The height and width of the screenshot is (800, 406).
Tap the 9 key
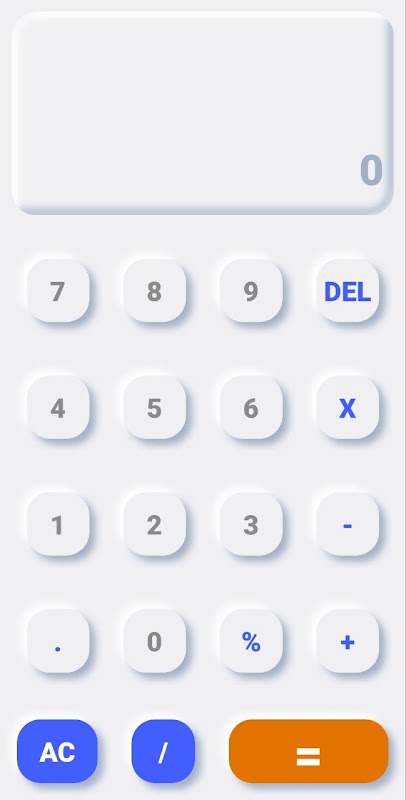(x=251, y=291)
